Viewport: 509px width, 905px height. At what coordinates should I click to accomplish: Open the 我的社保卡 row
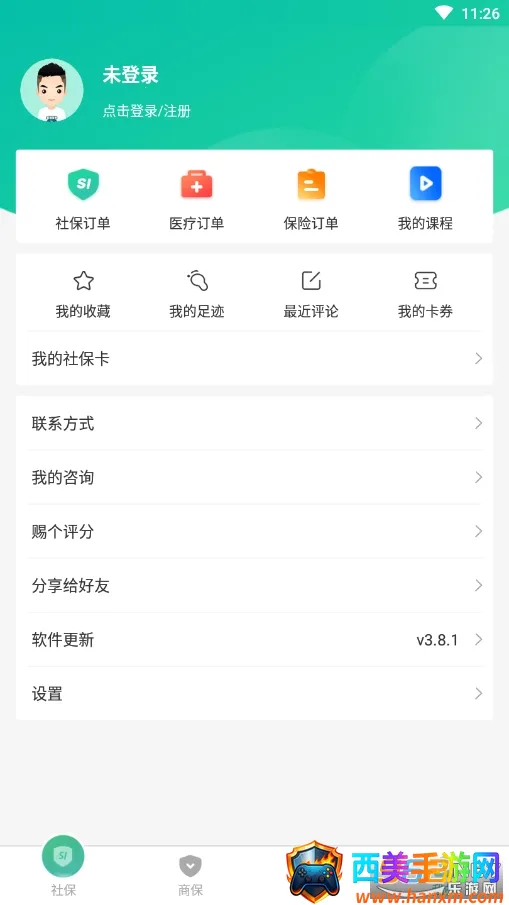254,358
